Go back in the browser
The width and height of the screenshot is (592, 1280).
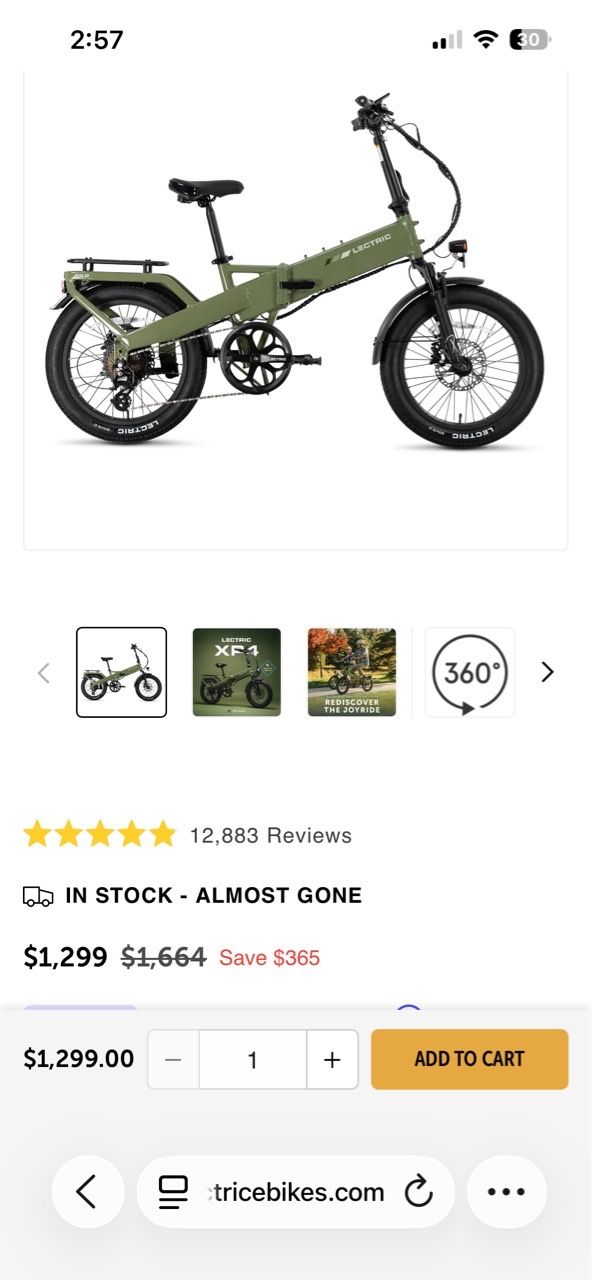coord(88,1192)
